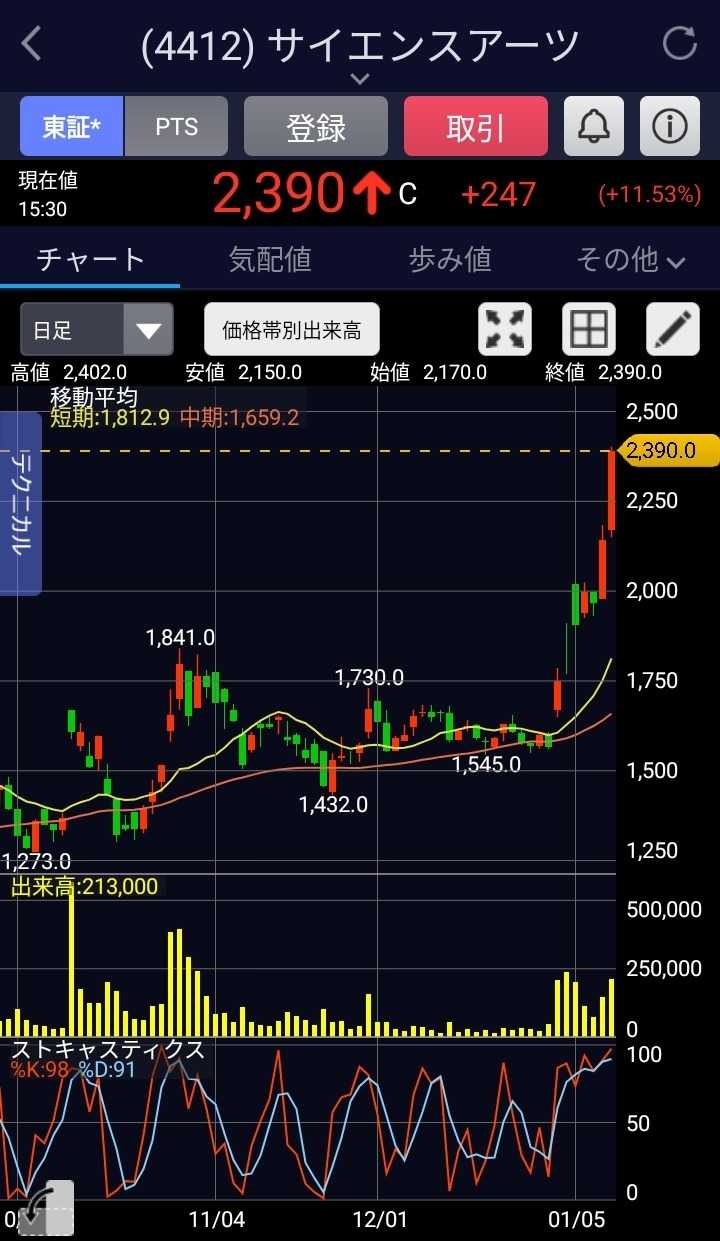This screenshot has height=1241, width=720.
Task: Go back using the top-left arrow
Action: click(32, 44)
